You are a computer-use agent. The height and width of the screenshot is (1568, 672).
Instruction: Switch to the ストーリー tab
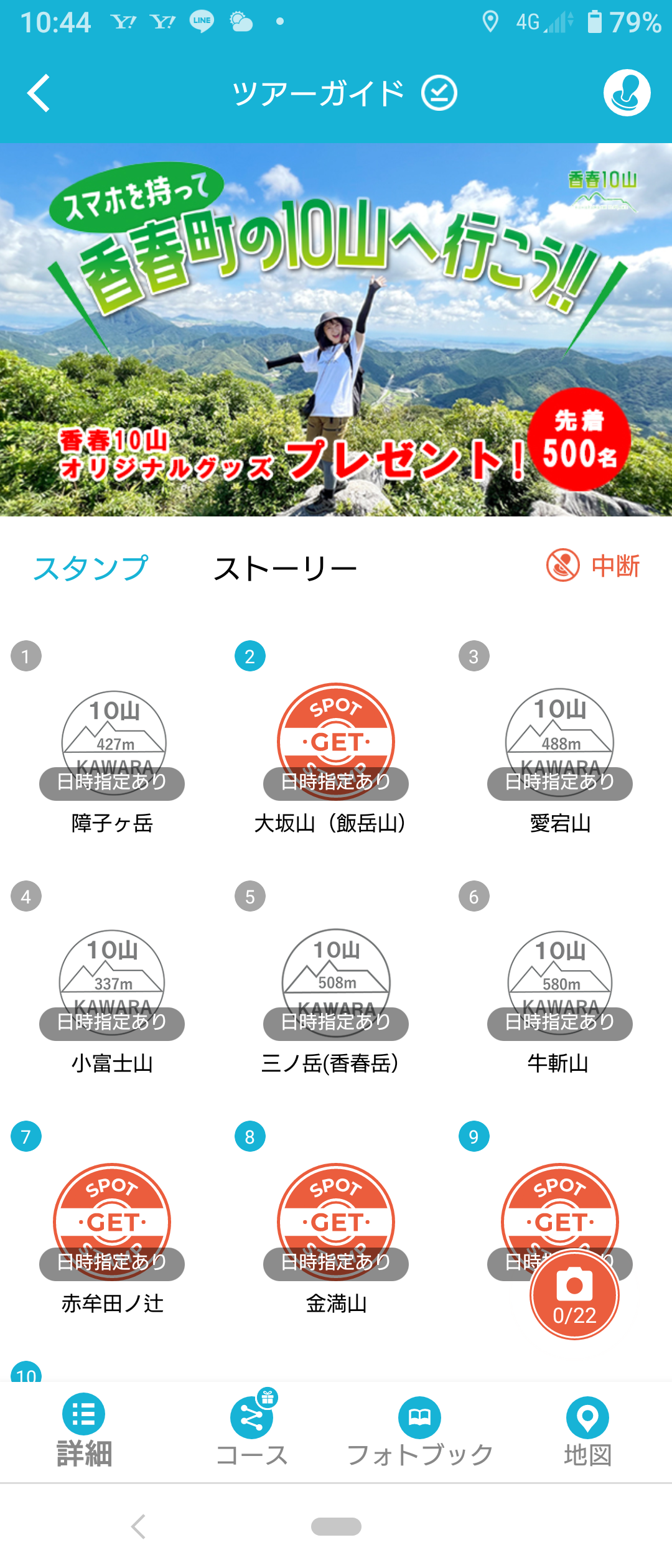pyautogui.click(x=286, y=569)
